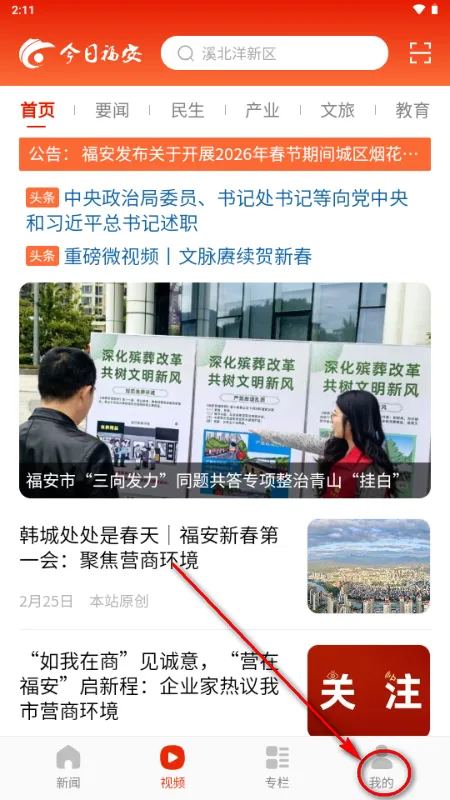Switch to the 民生 top tab
This screenshot has height=800, width=450.
point(187,110)
